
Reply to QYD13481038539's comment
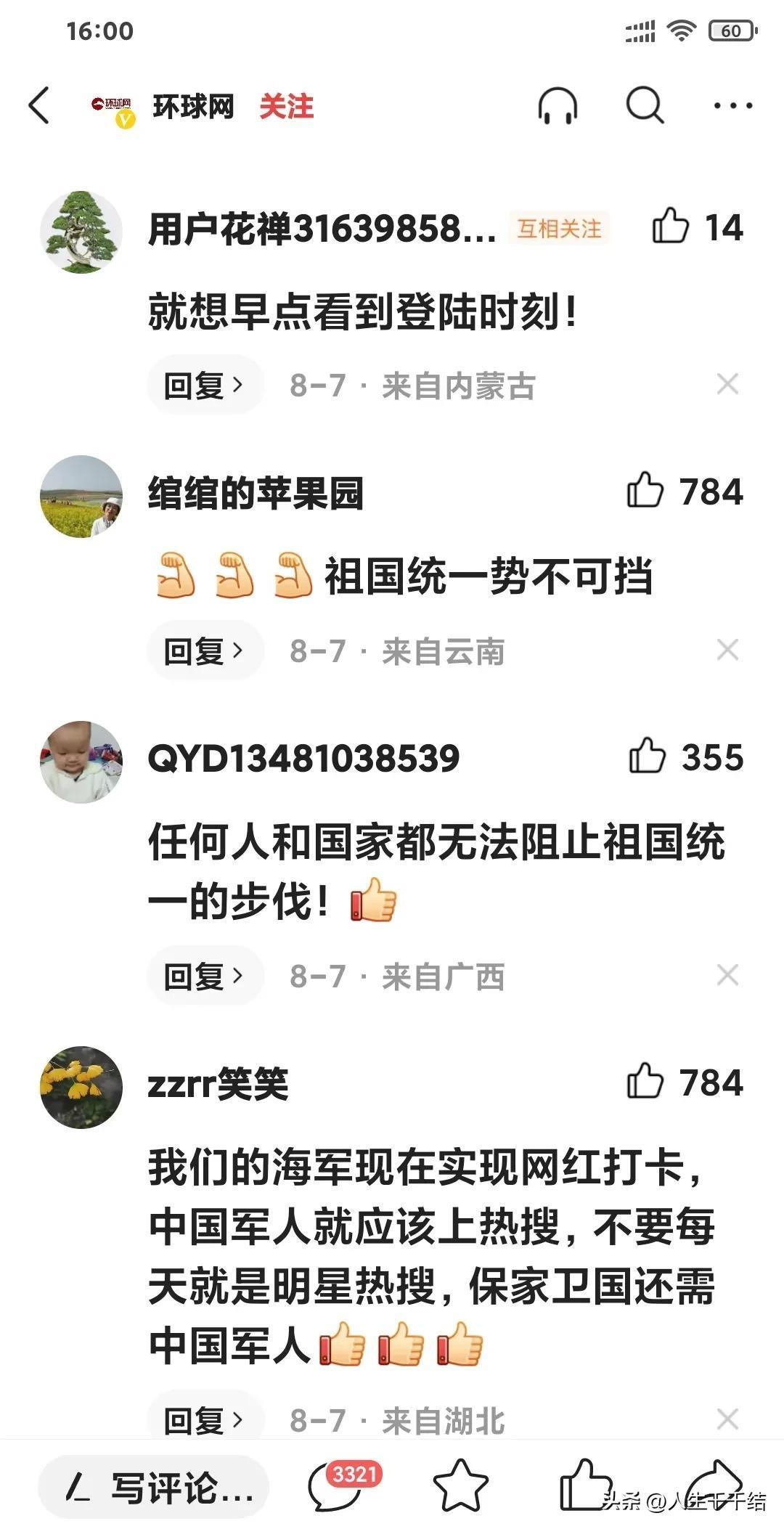[x=203, y=976]
